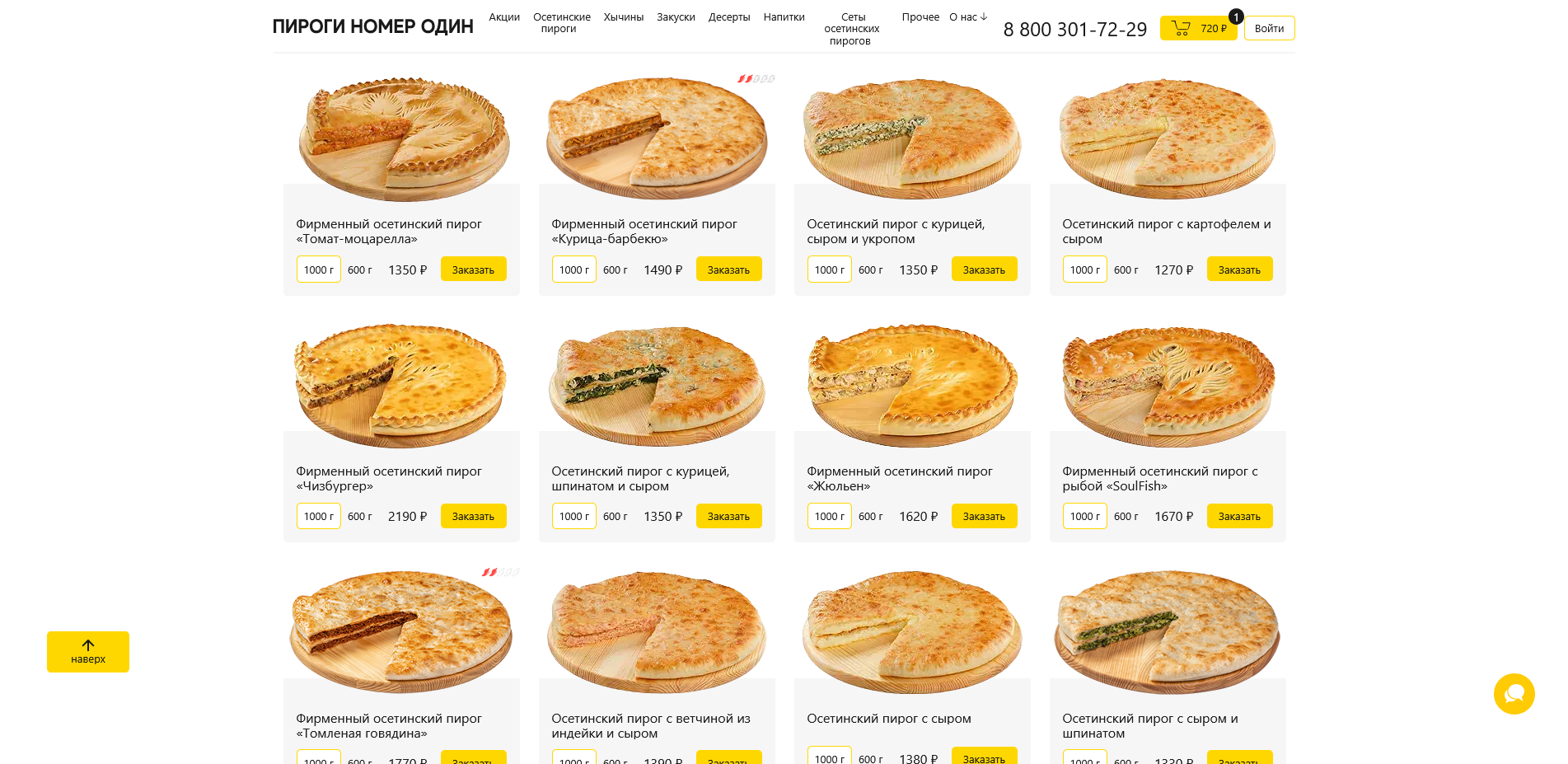Open the Закуски category
1568x764 pixels.
[676, 16]
